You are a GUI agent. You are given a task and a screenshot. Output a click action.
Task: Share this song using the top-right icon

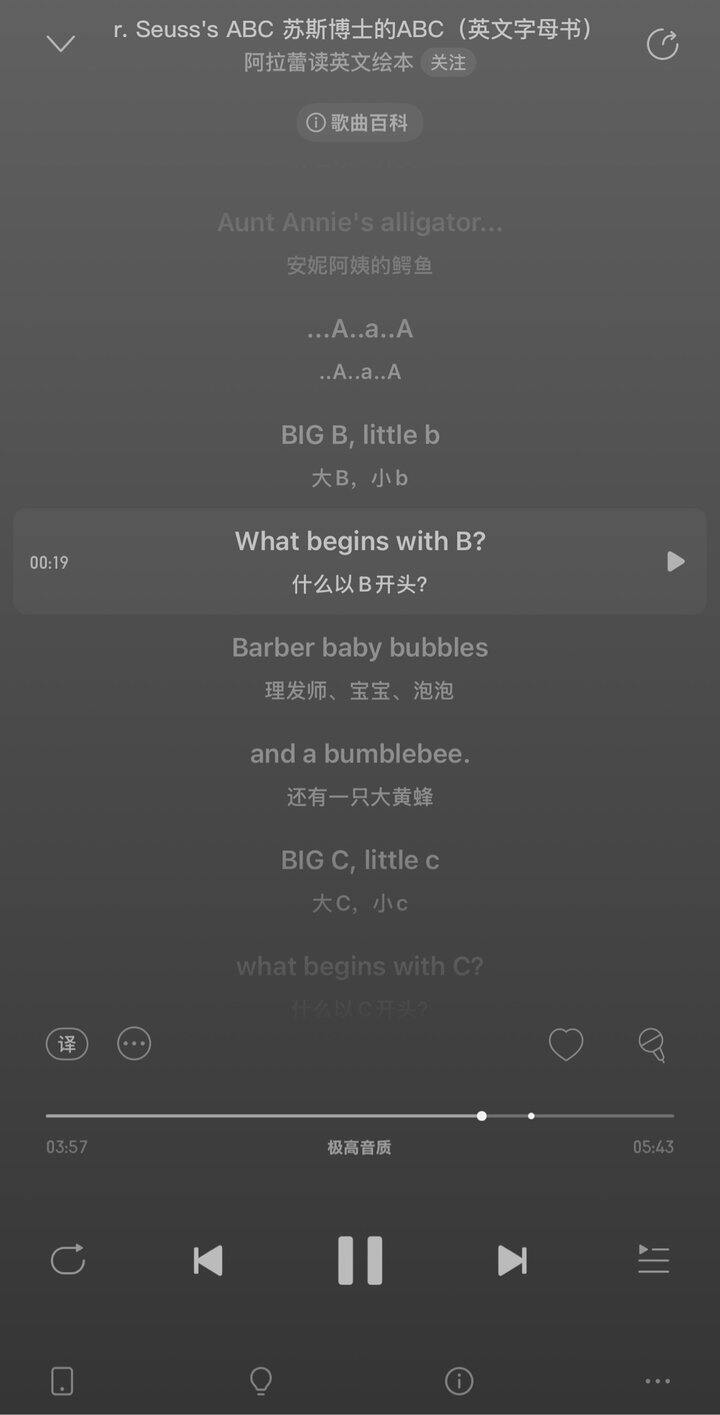click(x=662, y=44)
